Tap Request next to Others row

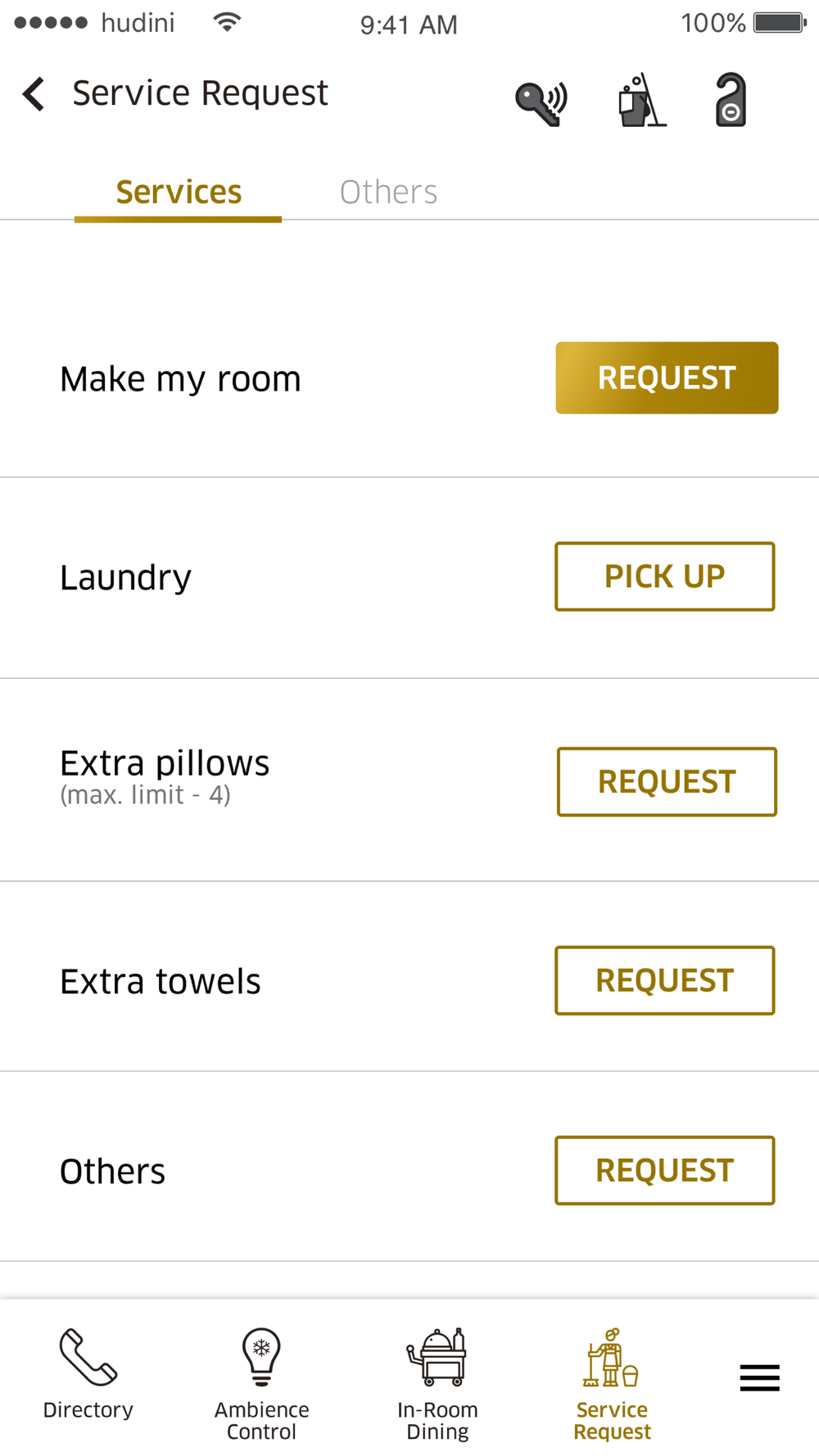664,1170
